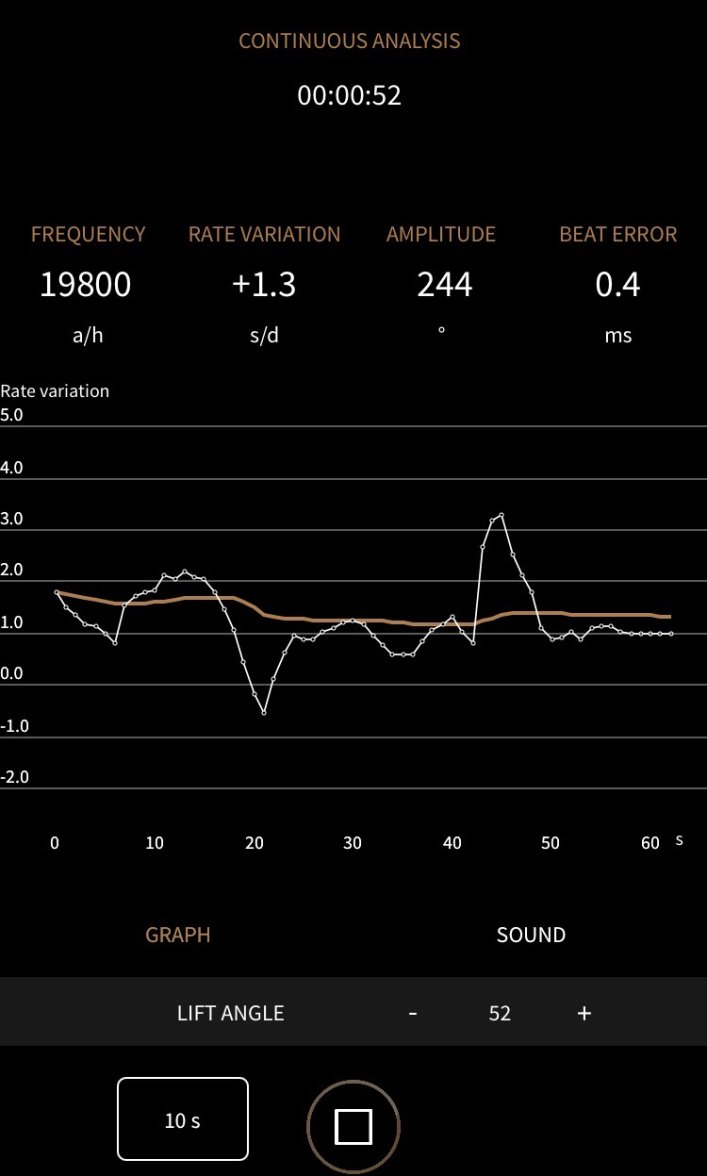This screenshot has height=1176, width=707.
Task: Stop the continuous analysis recording
Action: coord(353,1127)
